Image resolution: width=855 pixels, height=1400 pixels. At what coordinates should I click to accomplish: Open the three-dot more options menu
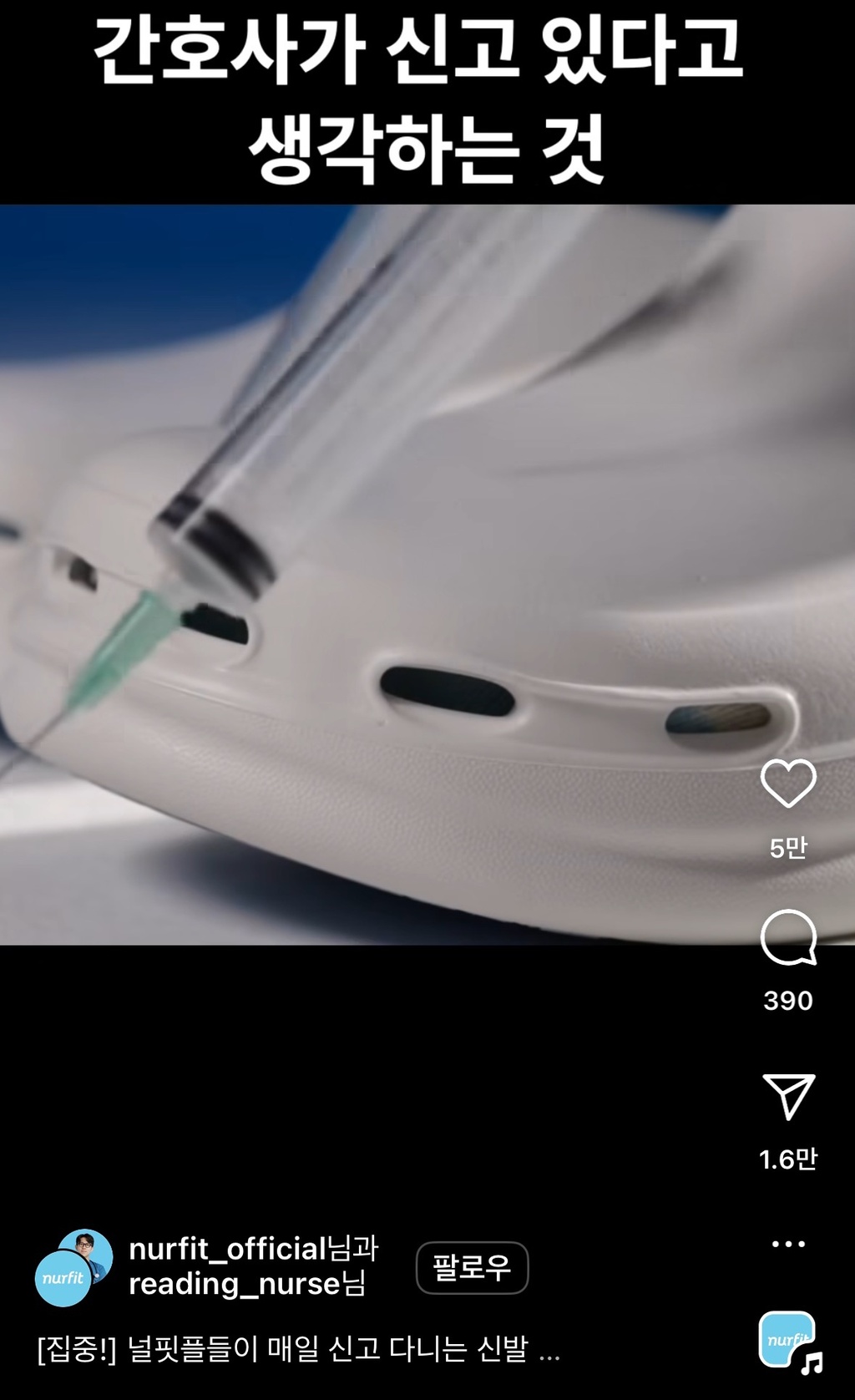pyautogui.click(x=788, y=1244)
